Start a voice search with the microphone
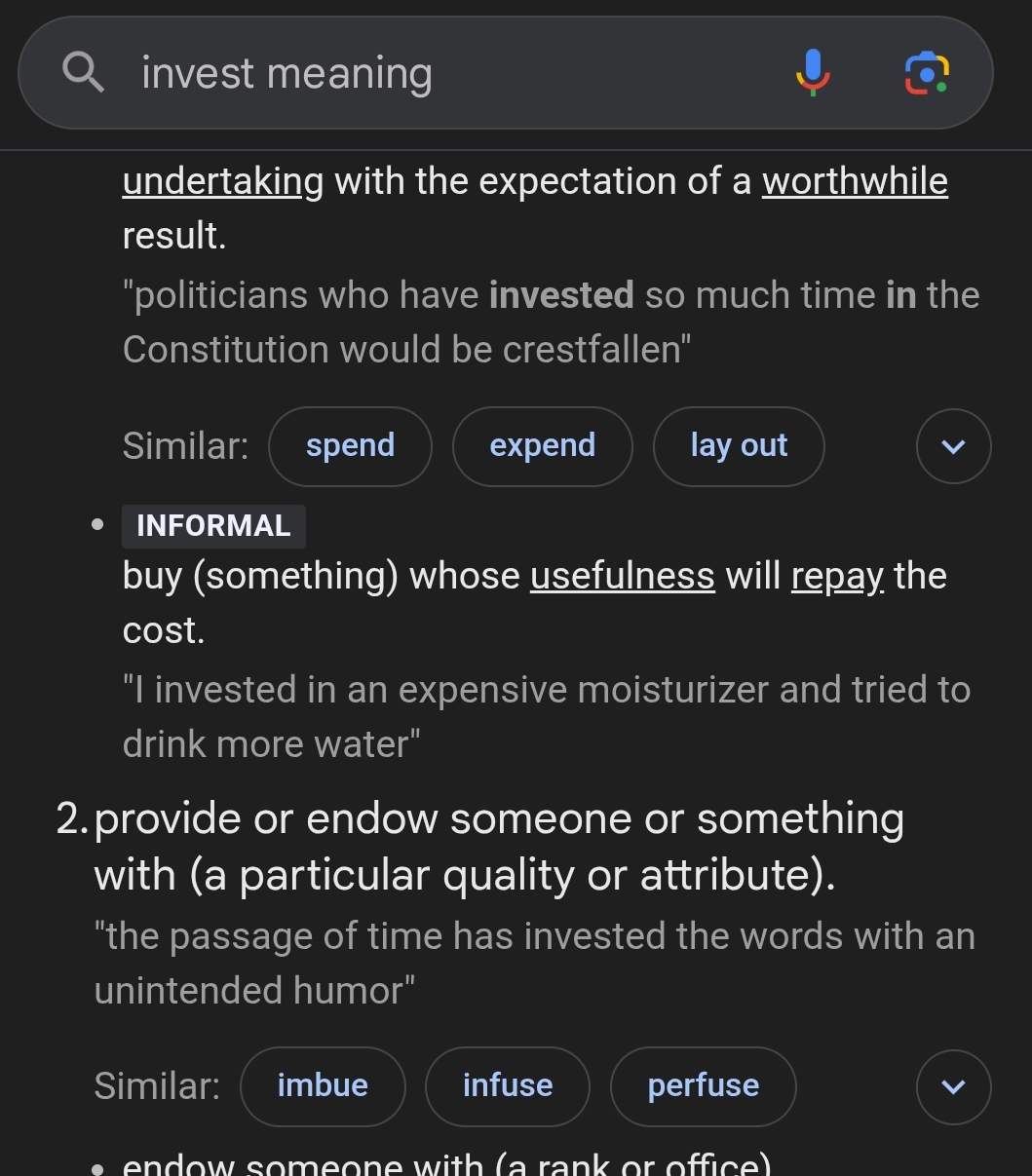Screen dimensions: 1032x1176 (813, 74)
